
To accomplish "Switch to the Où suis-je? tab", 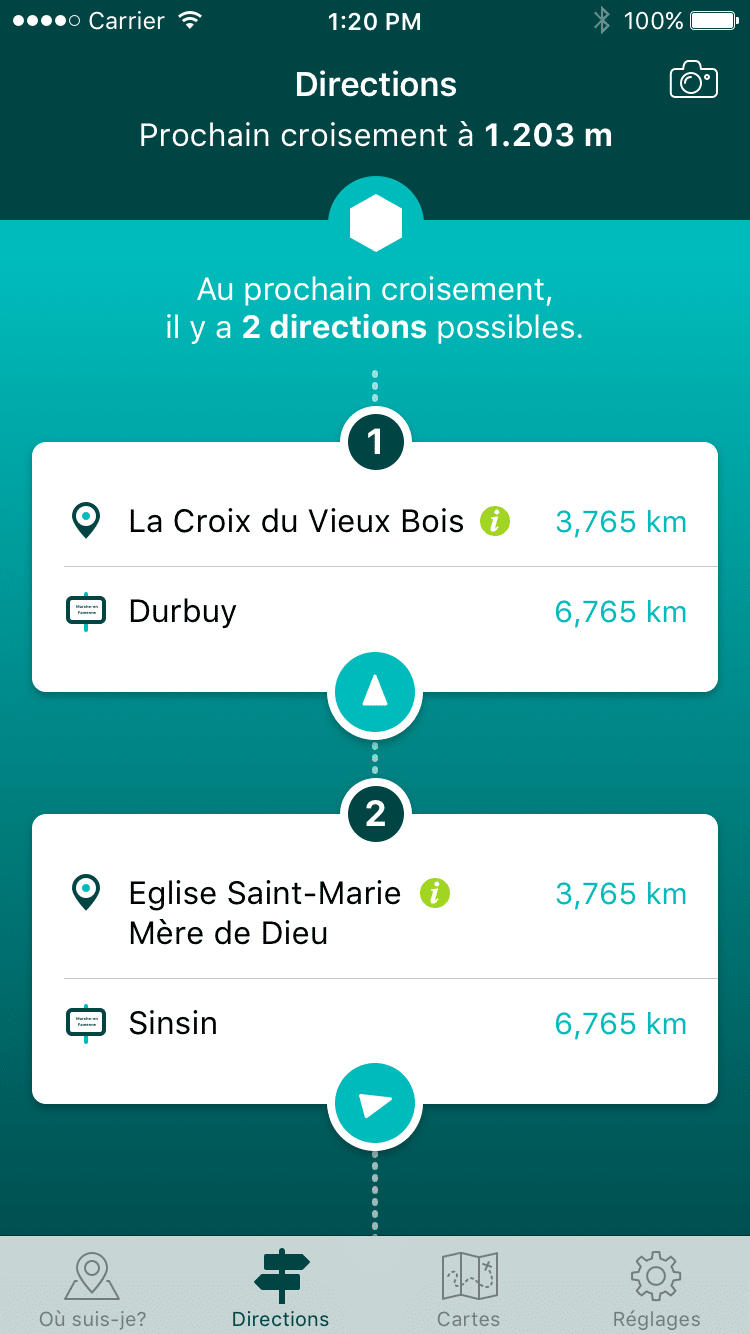I will 93,1286.
